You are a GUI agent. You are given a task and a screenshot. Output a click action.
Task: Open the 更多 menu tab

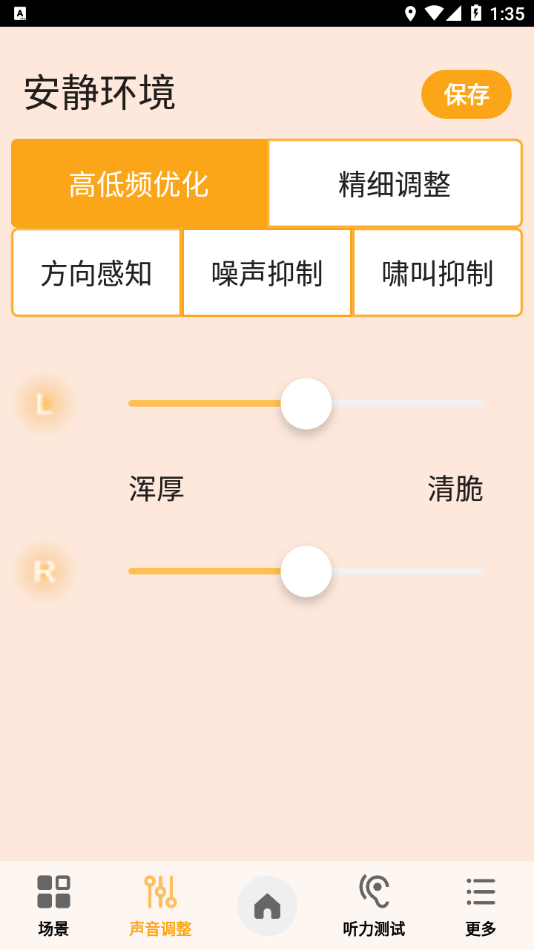point(481,905)
